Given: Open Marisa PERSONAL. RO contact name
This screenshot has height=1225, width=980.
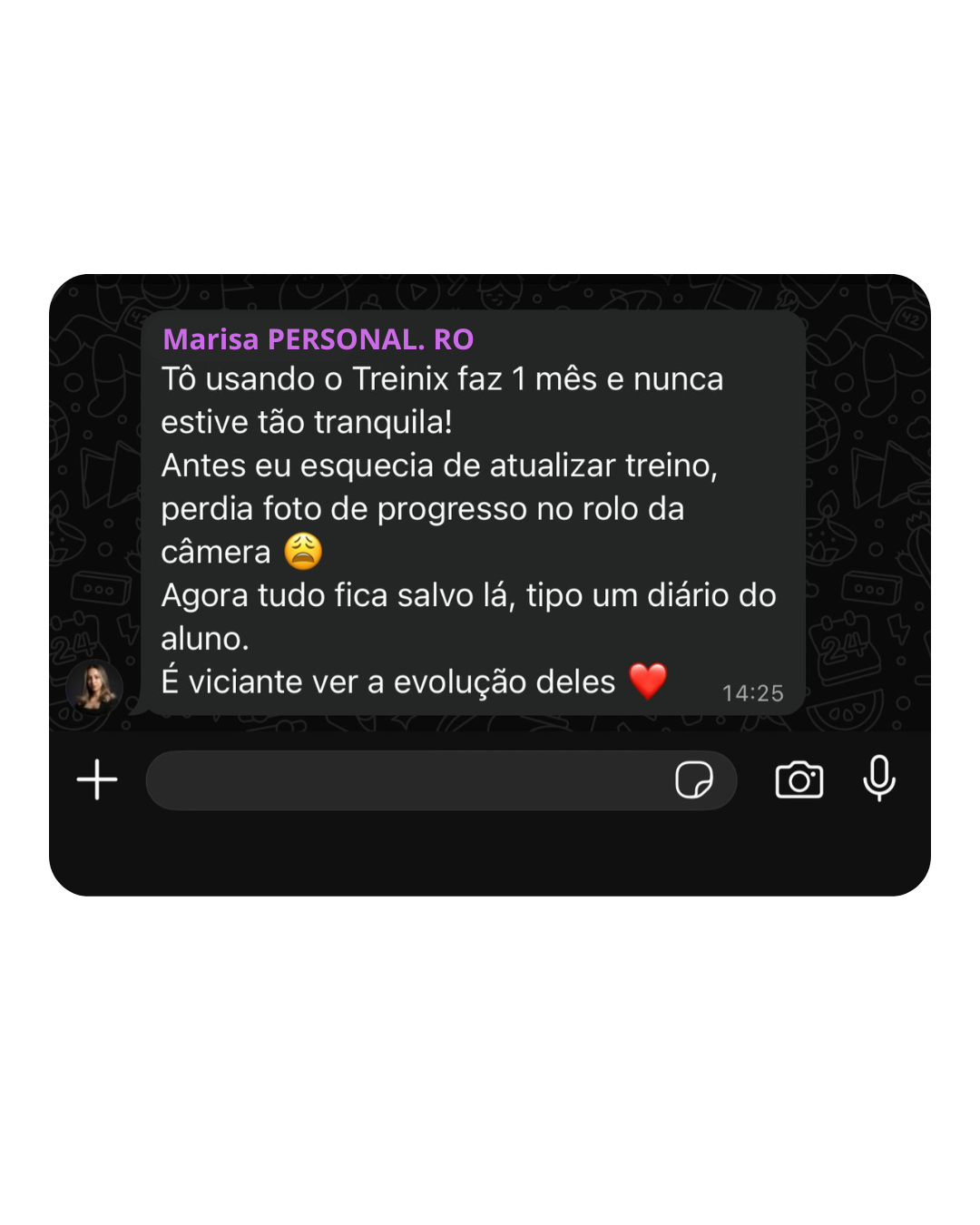Looking at the screenshot, I should click(x=317, y=341).
